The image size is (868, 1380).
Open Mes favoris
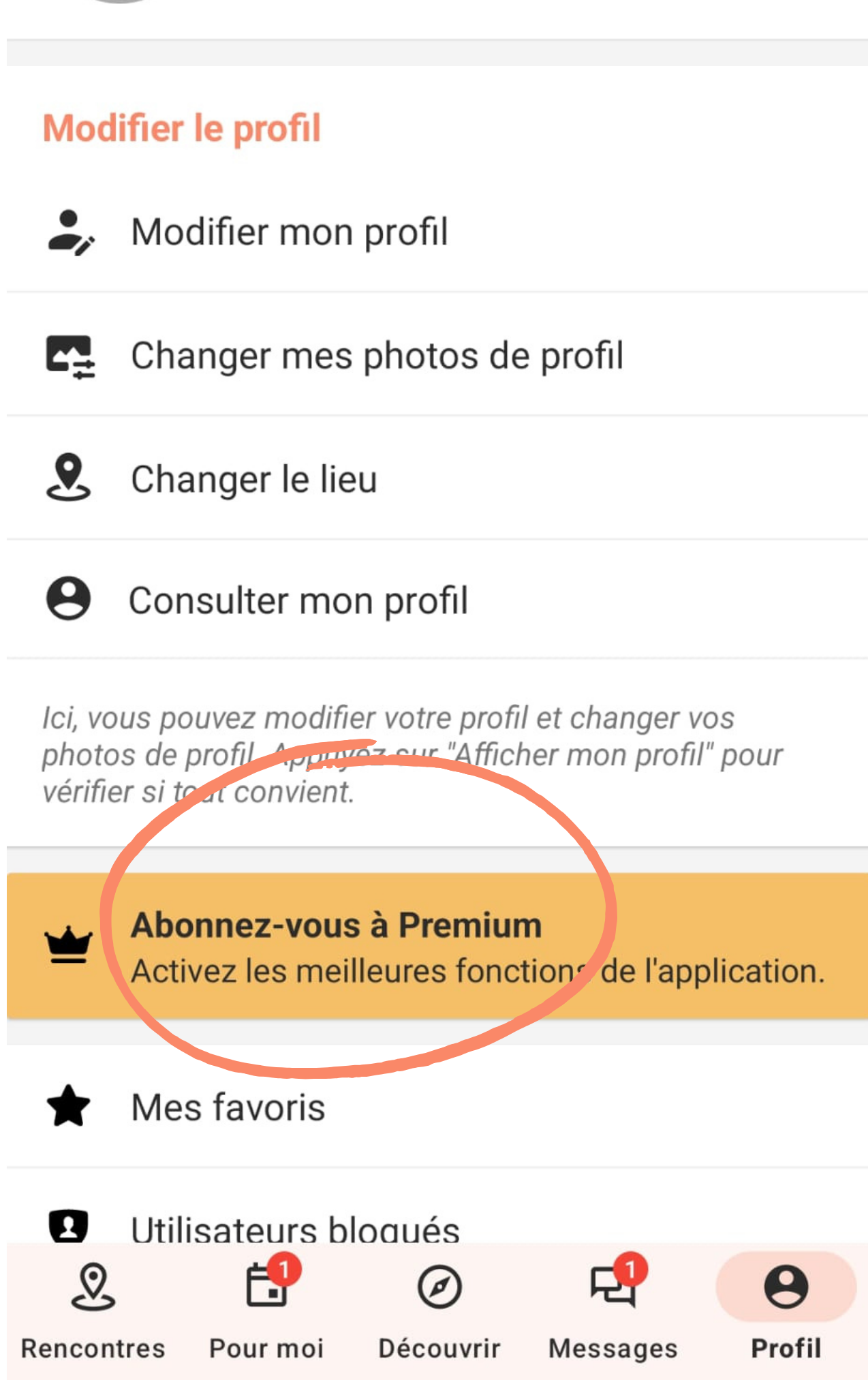[x=228, y=1107]
